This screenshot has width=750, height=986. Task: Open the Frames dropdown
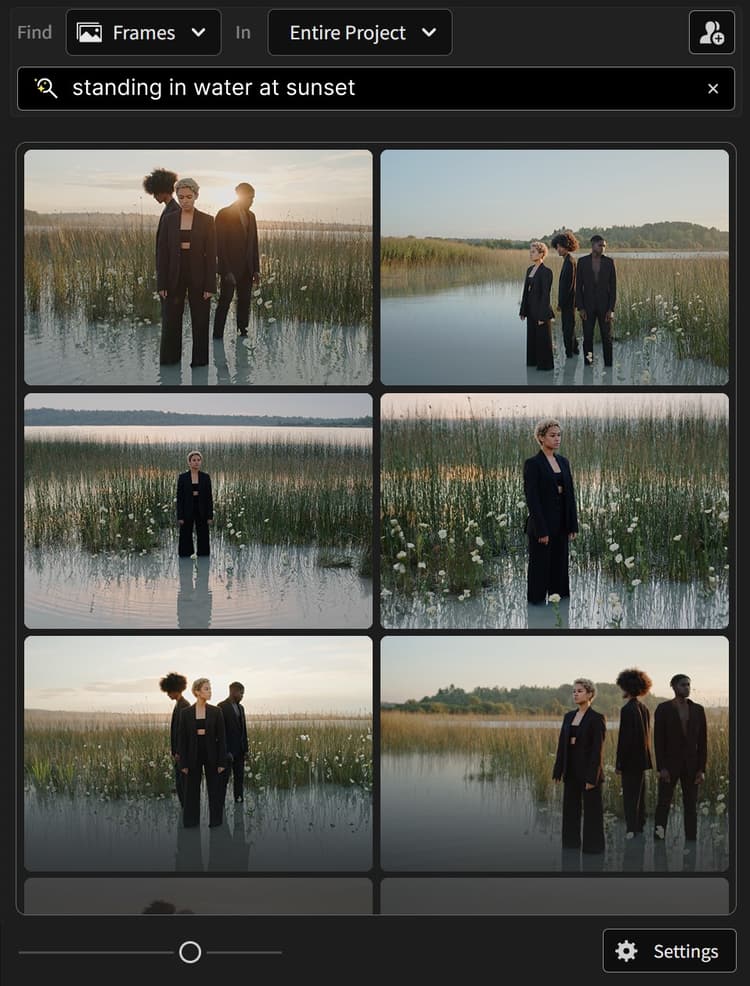[143, 33]
